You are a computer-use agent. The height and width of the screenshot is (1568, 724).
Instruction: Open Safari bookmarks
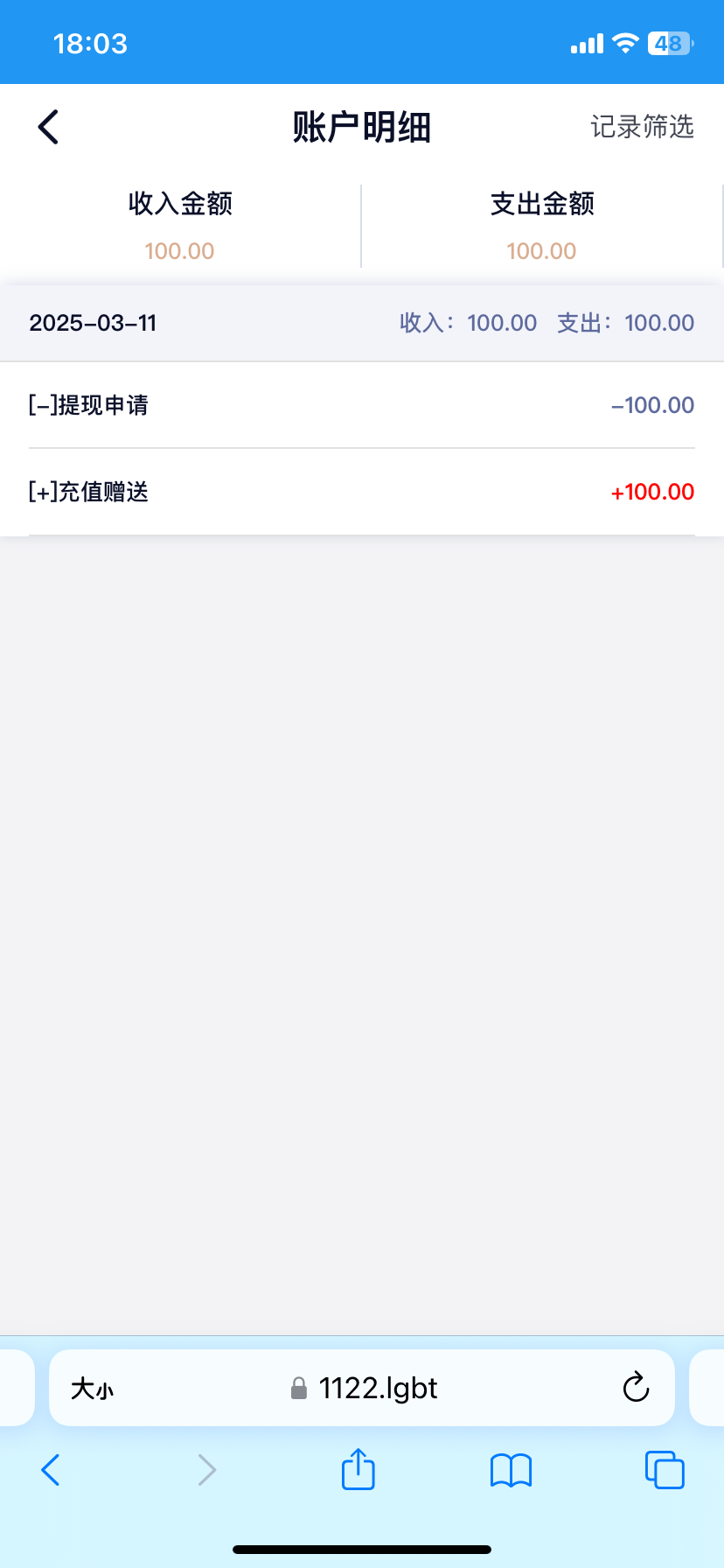click(x=512, y=1470)
